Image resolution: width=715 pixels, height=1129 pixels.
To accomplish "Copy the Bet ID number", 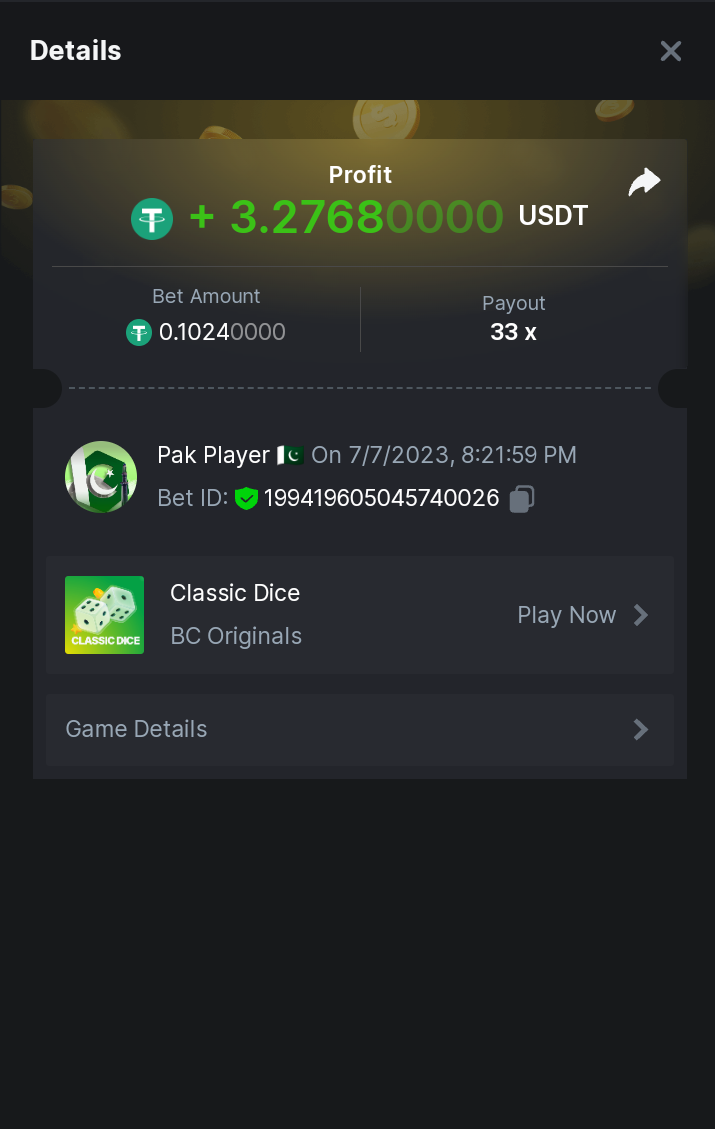I will (x=521, y=499).
